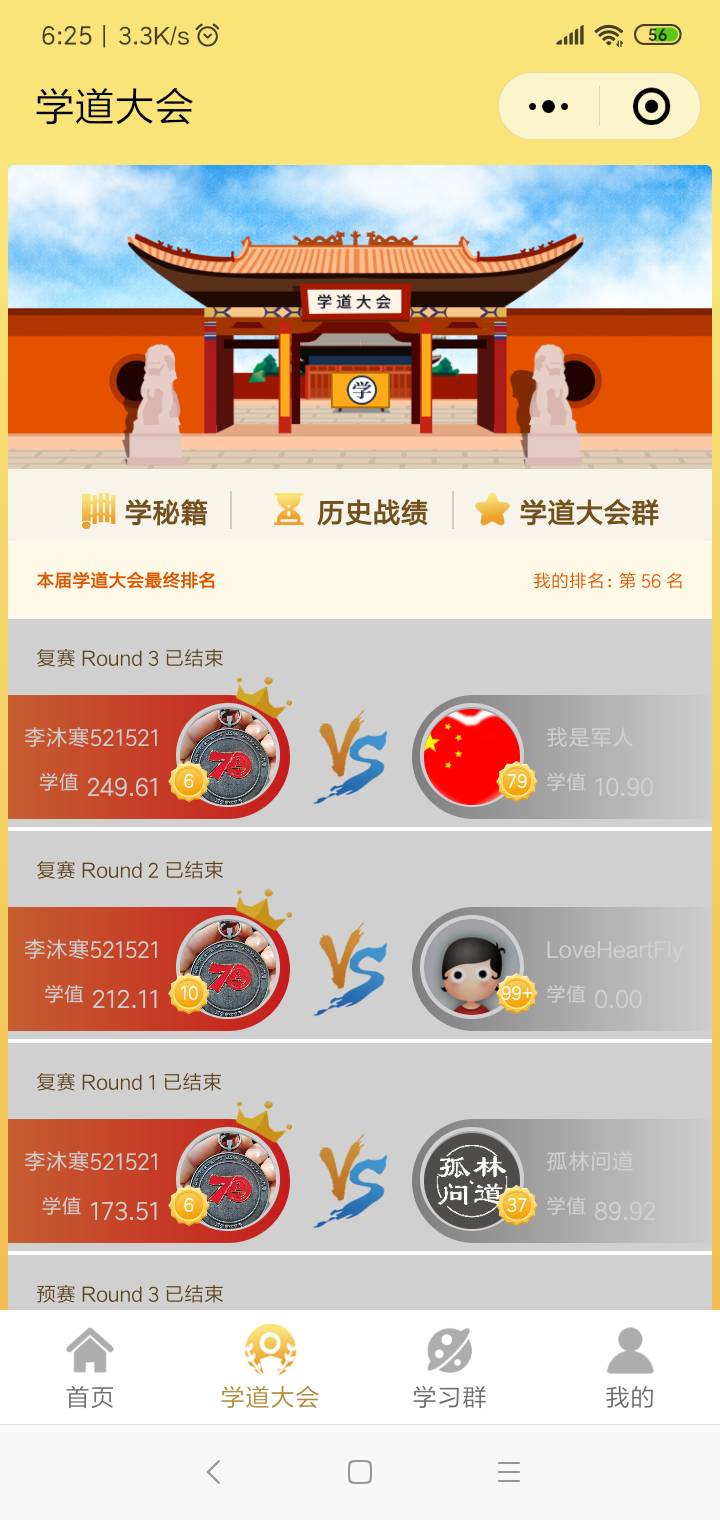Tap the system back button
The image size is (720, 1520).
coord(213,1472)
